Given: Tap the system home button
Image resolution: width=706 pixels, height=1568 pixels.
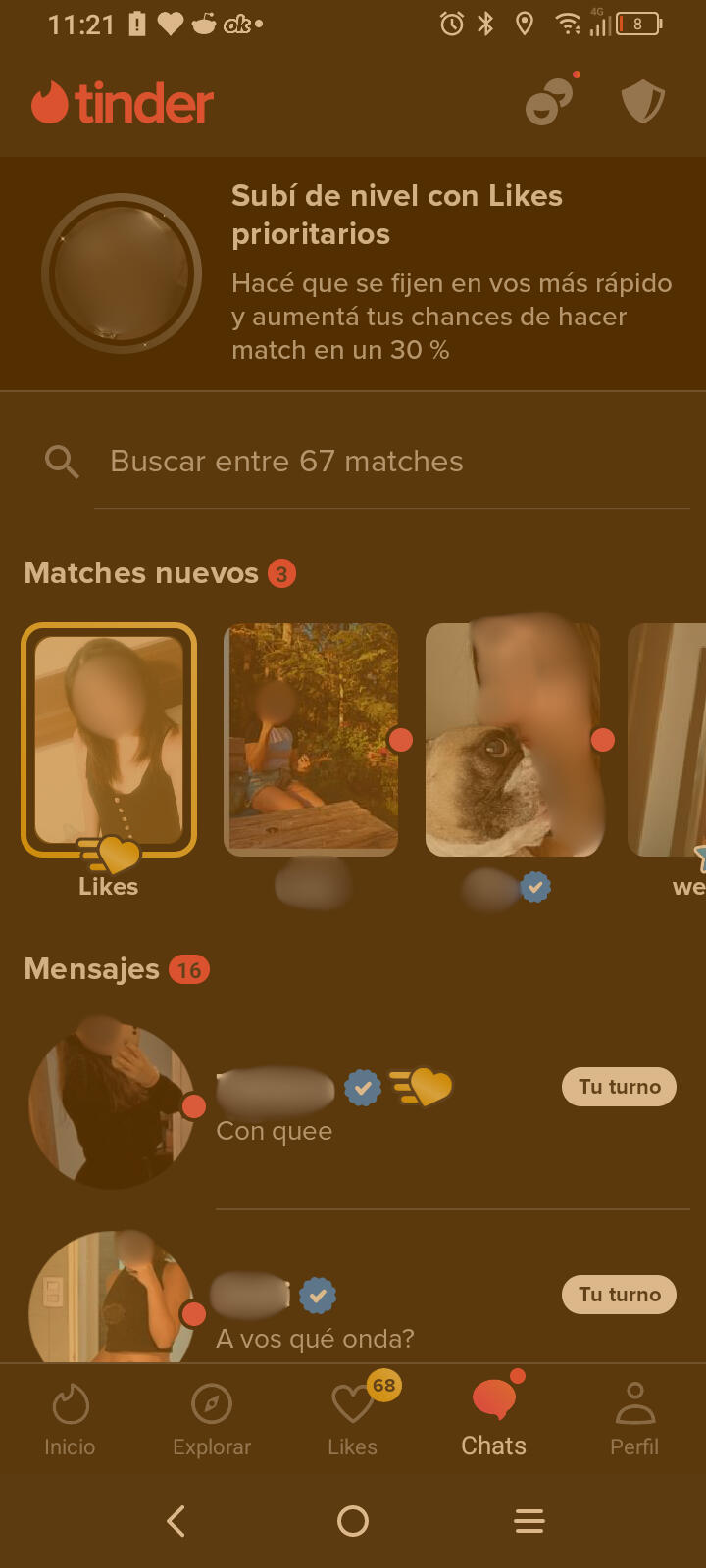Looking at the screenshot, I should pos(353,1521).
